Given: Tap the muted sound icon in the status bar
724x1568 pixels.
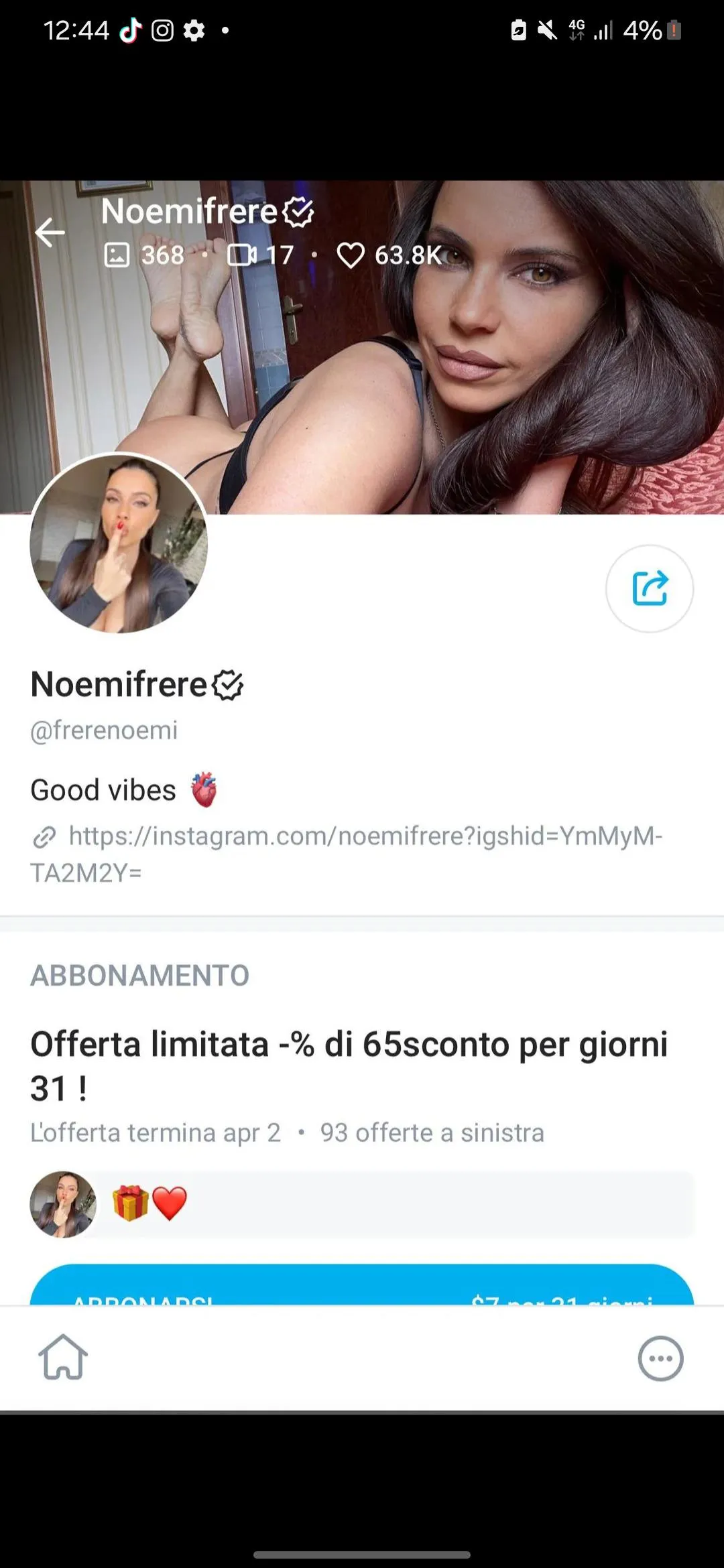Looking at the screenshot, I should coord(547,29).
